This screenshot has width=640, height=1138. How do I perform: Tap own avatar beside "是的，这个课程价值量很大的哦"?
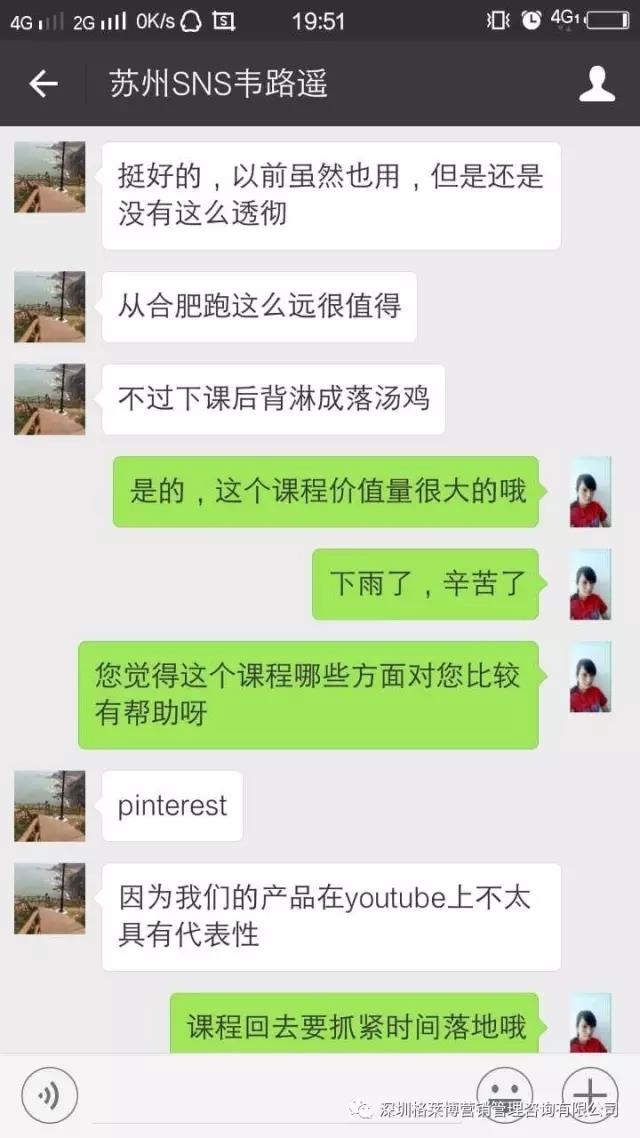pyautogui.click(x=590, y=492)
